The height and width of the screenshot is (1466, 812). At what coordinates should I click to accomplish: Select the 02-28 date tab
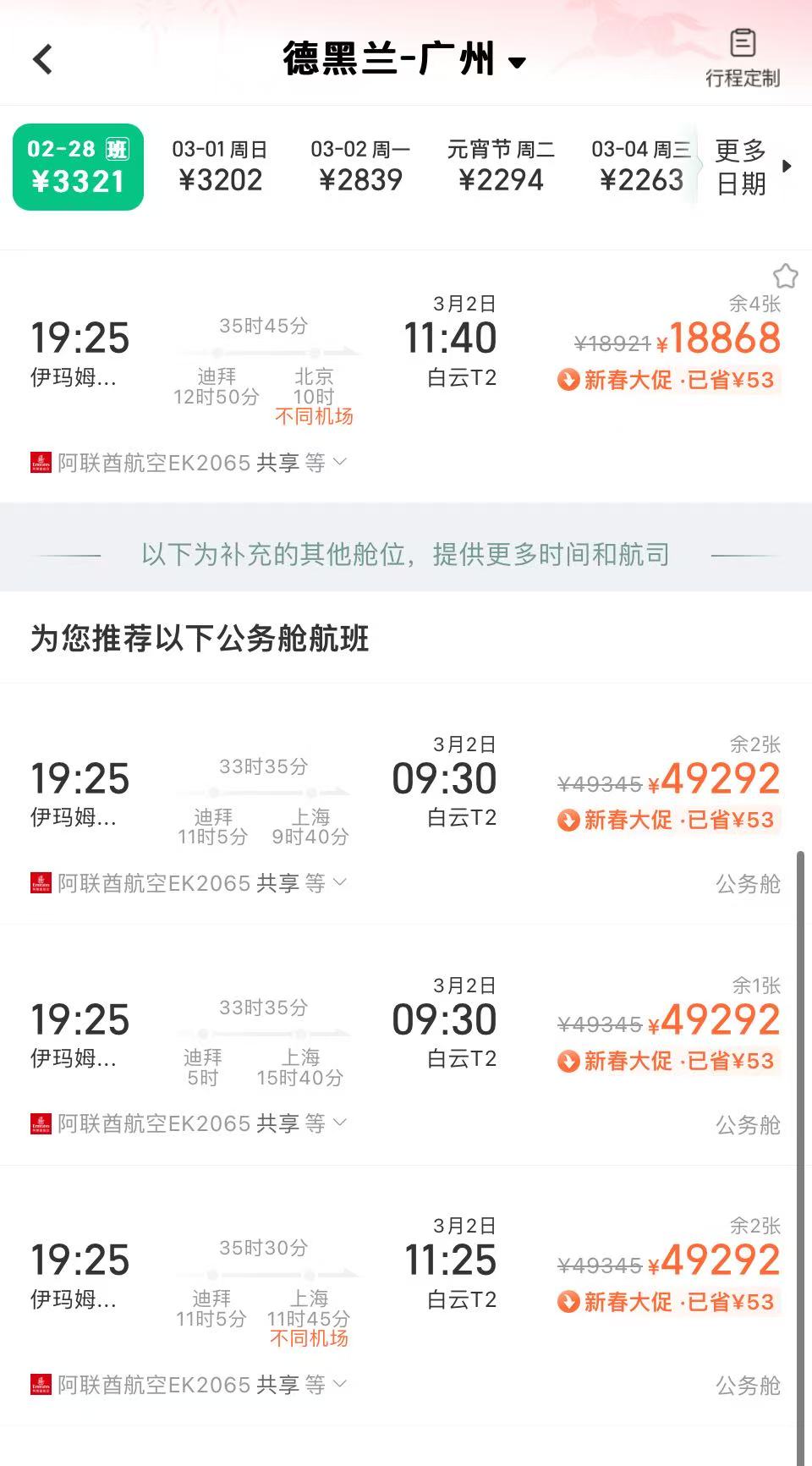point(78,167)
